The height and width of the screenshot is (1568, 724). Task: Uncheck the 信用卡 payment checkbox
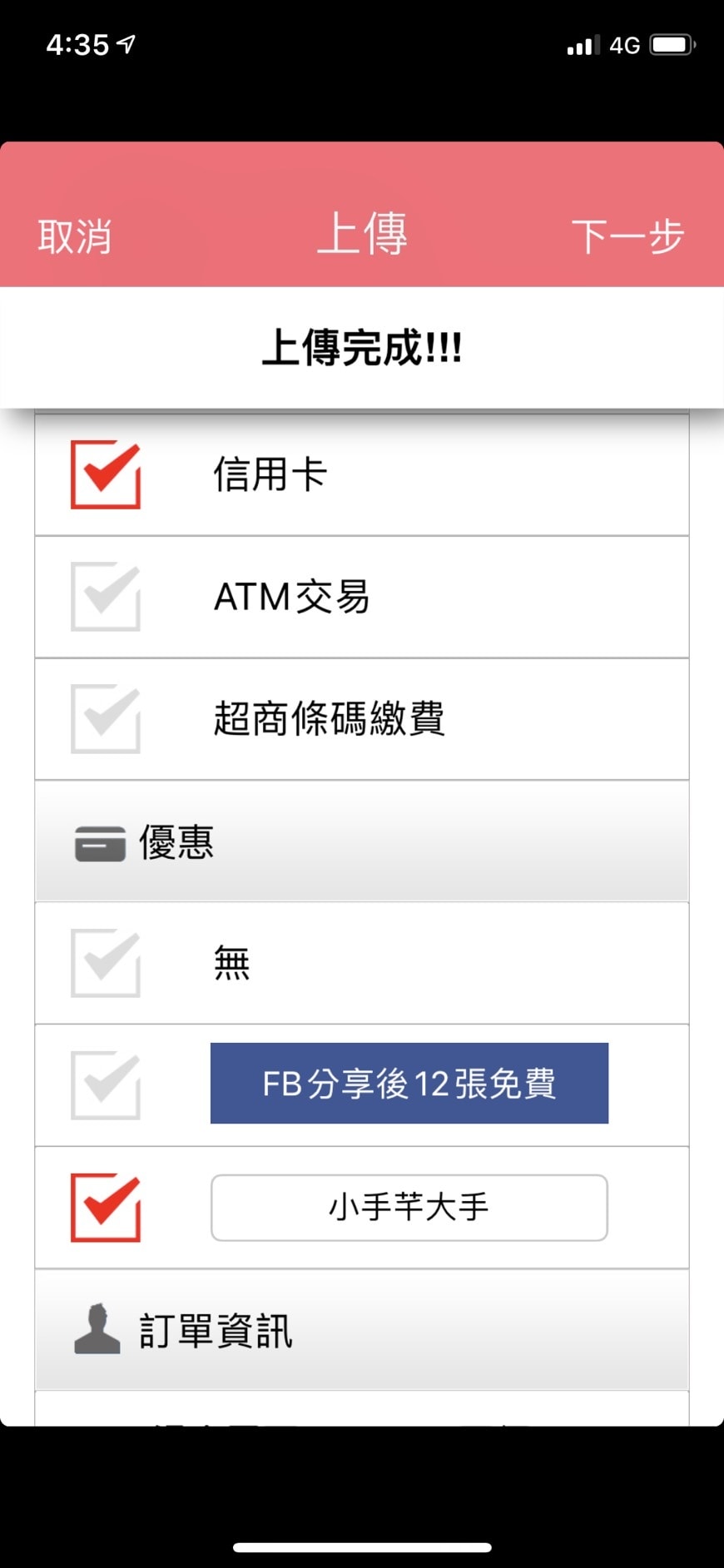click(106, 474)
